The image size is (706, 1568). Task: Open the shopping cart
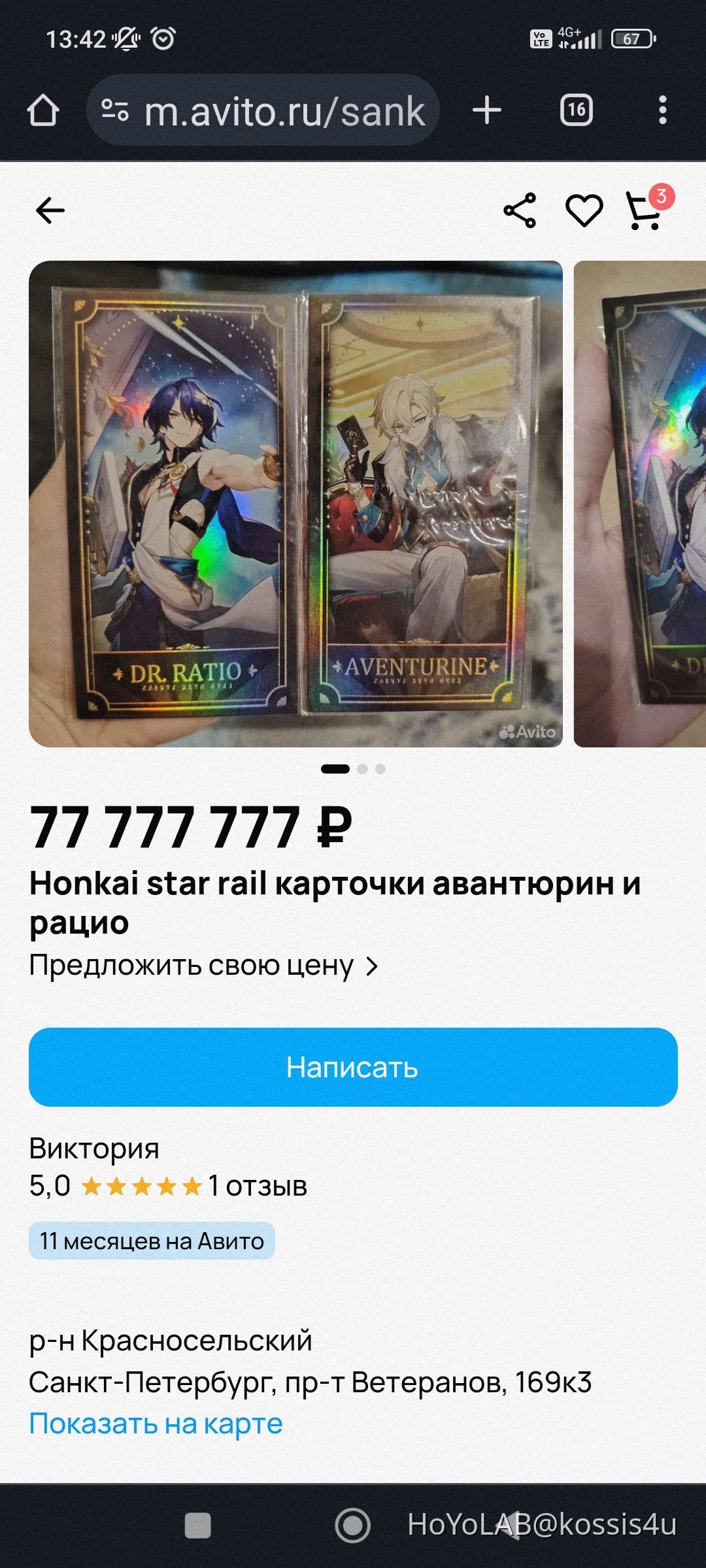coord(645,210)
